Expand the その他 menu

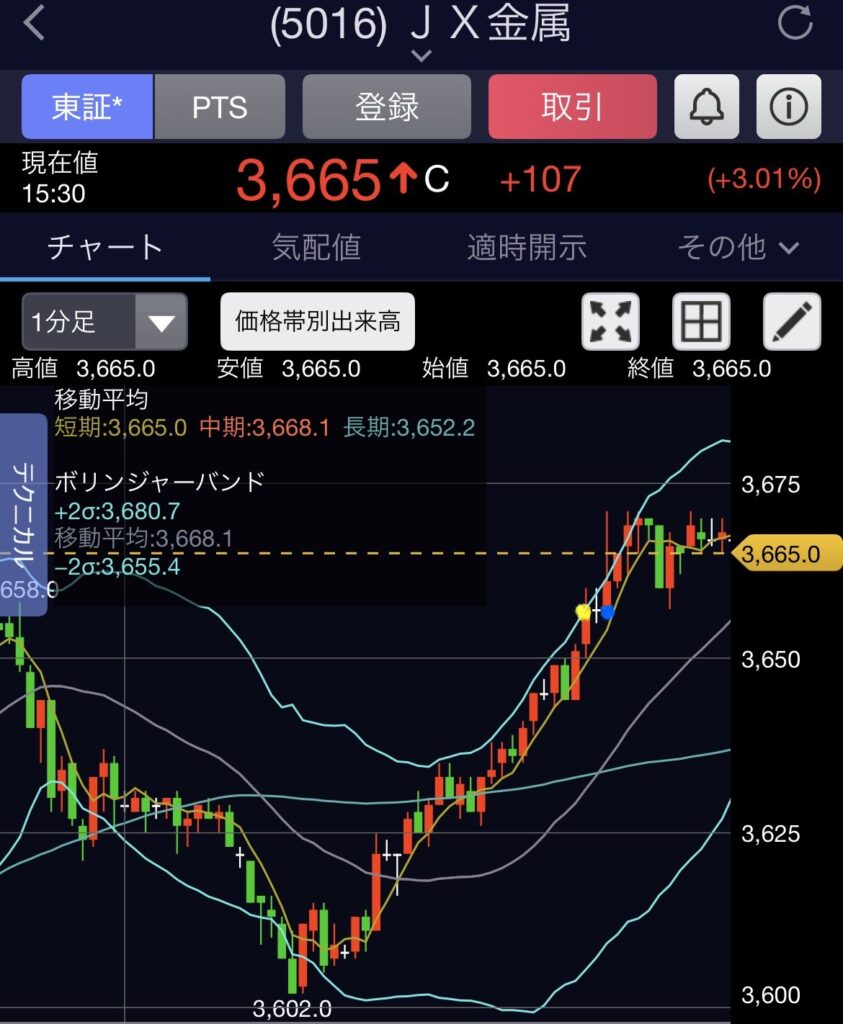738,248
